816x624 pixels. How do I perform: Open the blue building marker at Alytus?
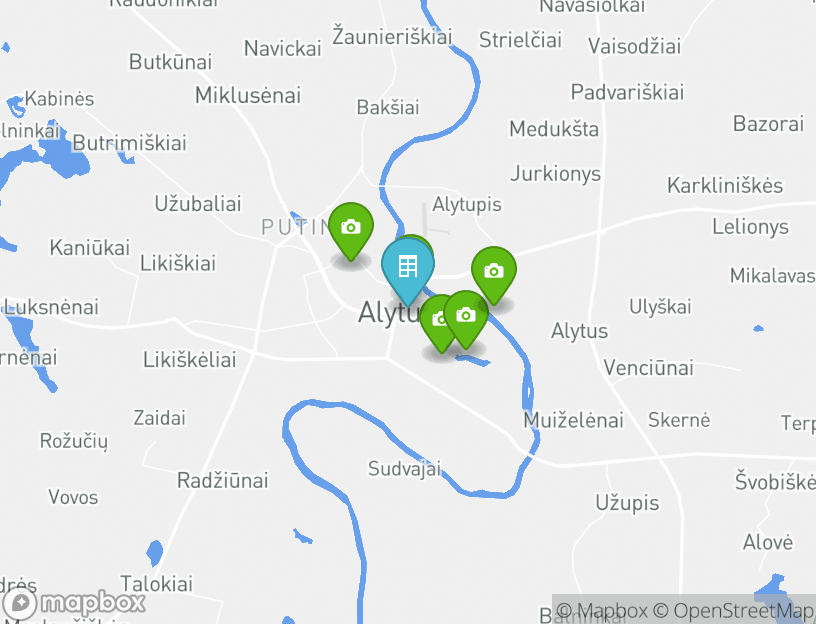407,267
